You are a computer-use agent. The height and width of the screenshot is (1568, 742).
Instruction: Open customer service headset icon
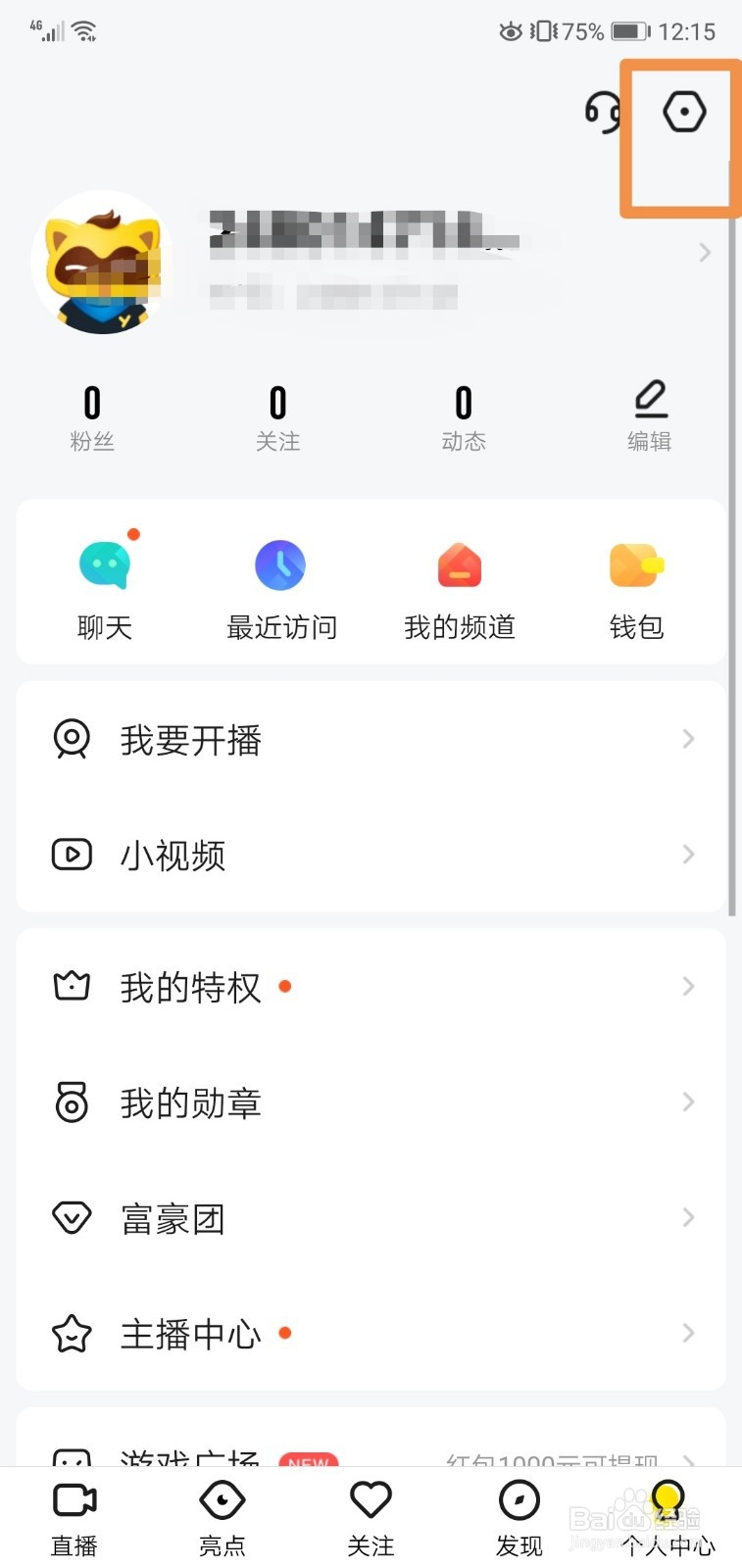point(603,112)
